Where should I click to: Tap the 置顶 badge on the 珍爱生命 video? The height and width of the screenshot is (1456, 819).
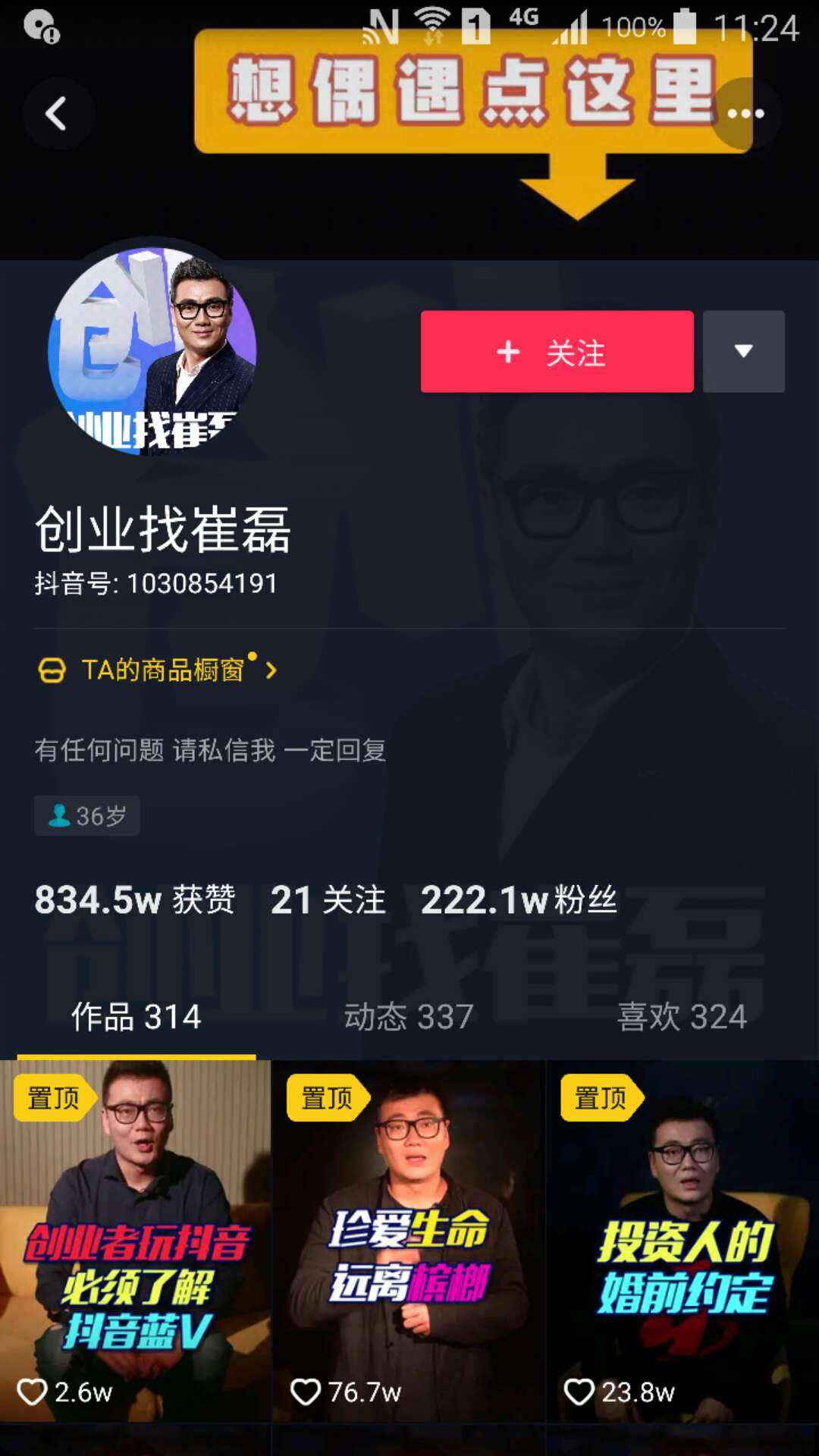tap(326, 1097)
